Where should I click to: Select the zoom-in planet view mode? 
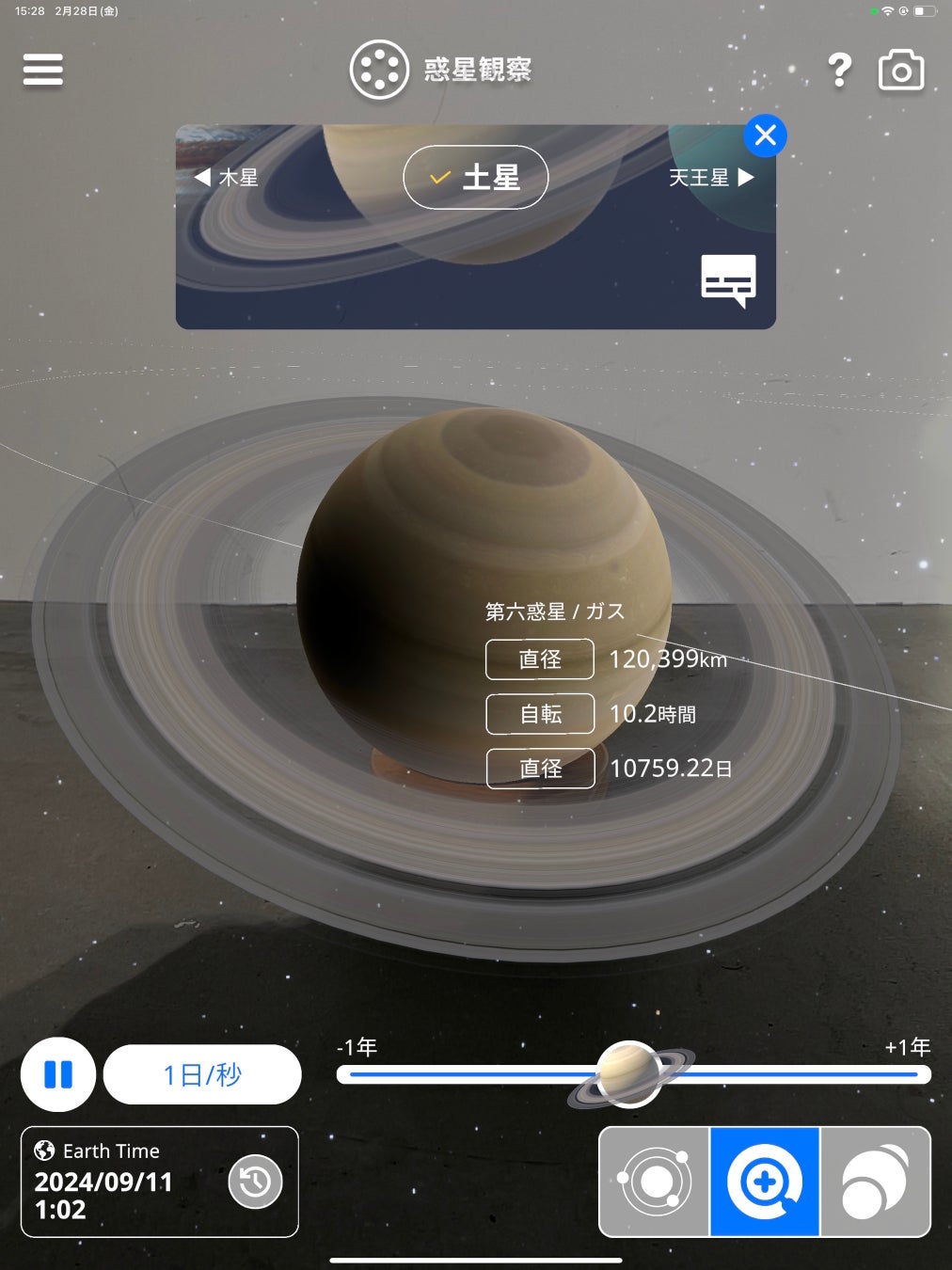[x=765, y=1182]
